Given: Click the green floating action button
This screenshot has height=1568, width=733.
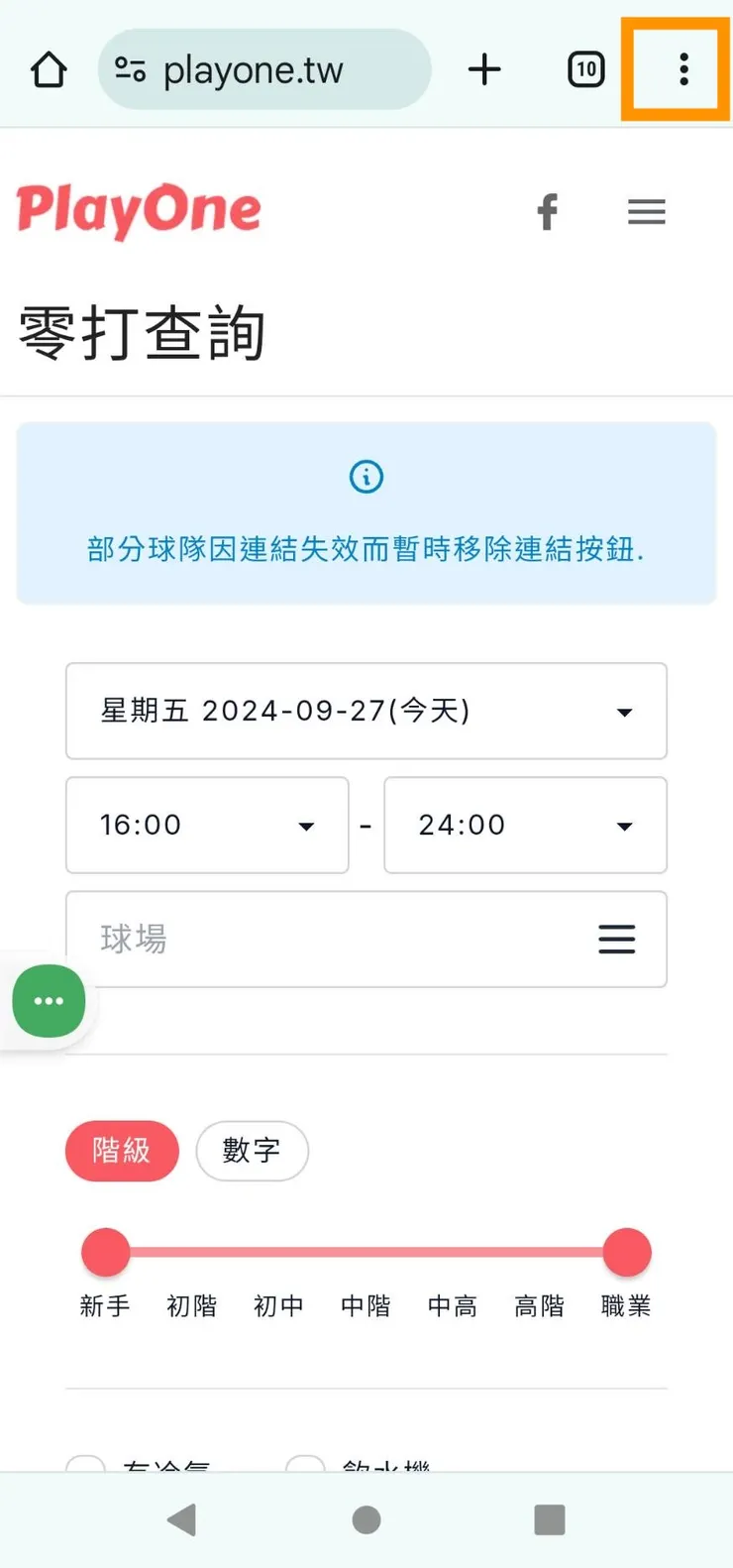Looking at the screenshot, I should (49, 1000).
